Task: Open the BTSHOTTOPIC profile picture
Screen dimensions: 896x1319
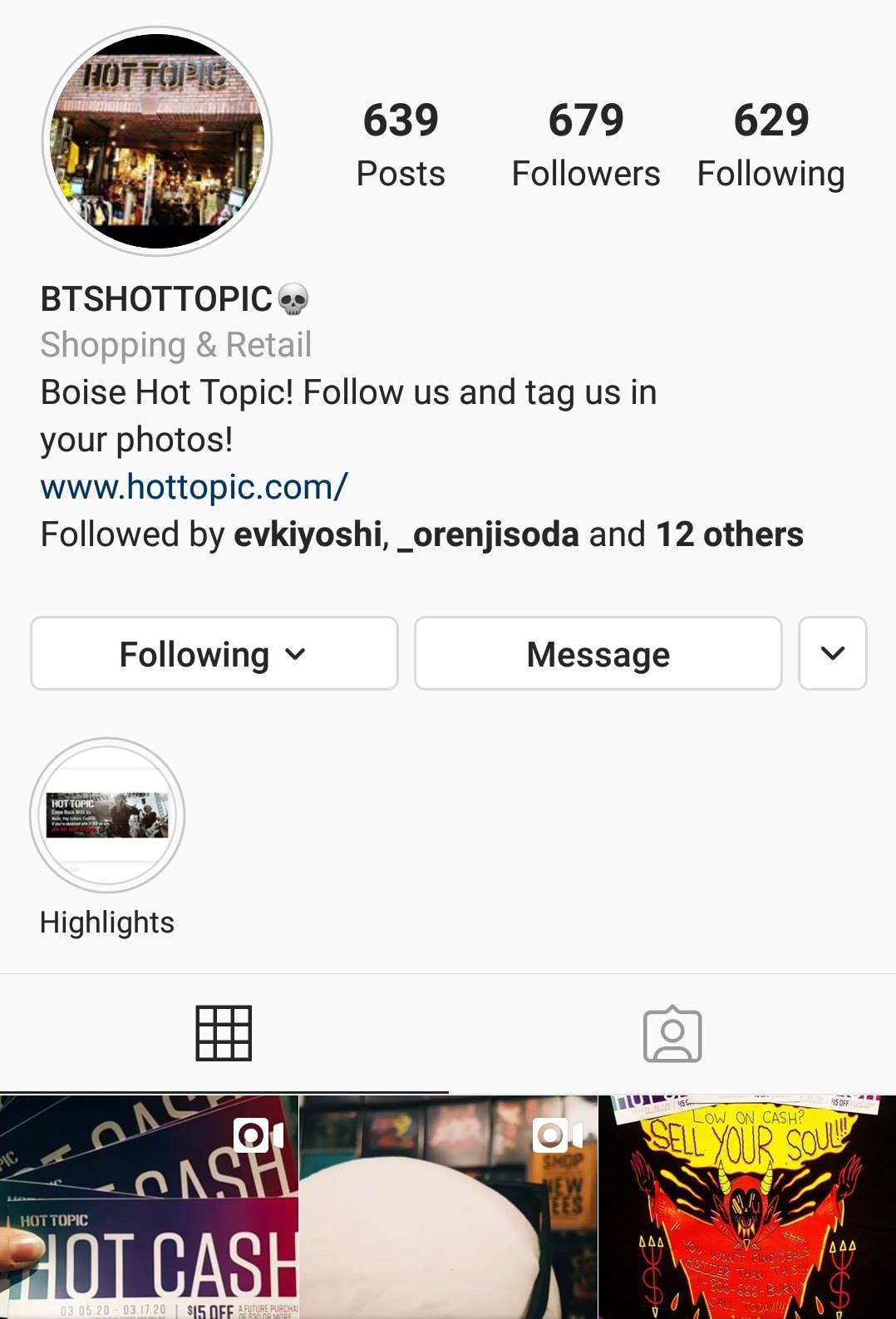Action: (x=157, y=141)
